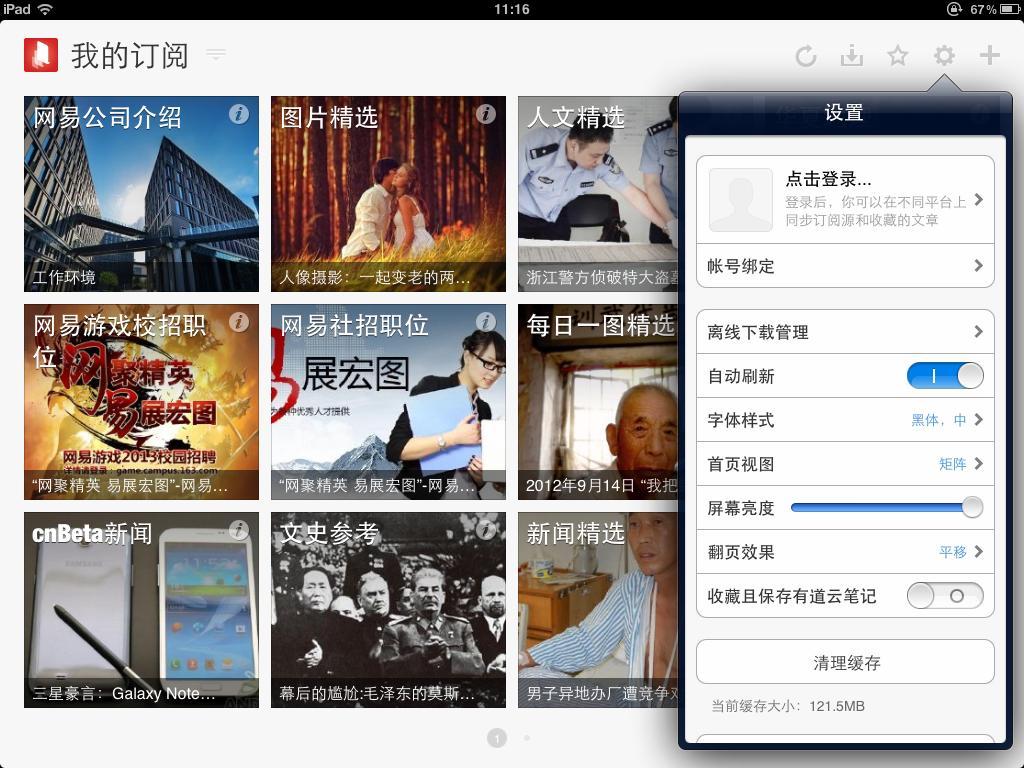This screenshot has width=1024, height=768.
Task: Enable 收藏且保存有道云笔记 switch
Action: (944, 596)
